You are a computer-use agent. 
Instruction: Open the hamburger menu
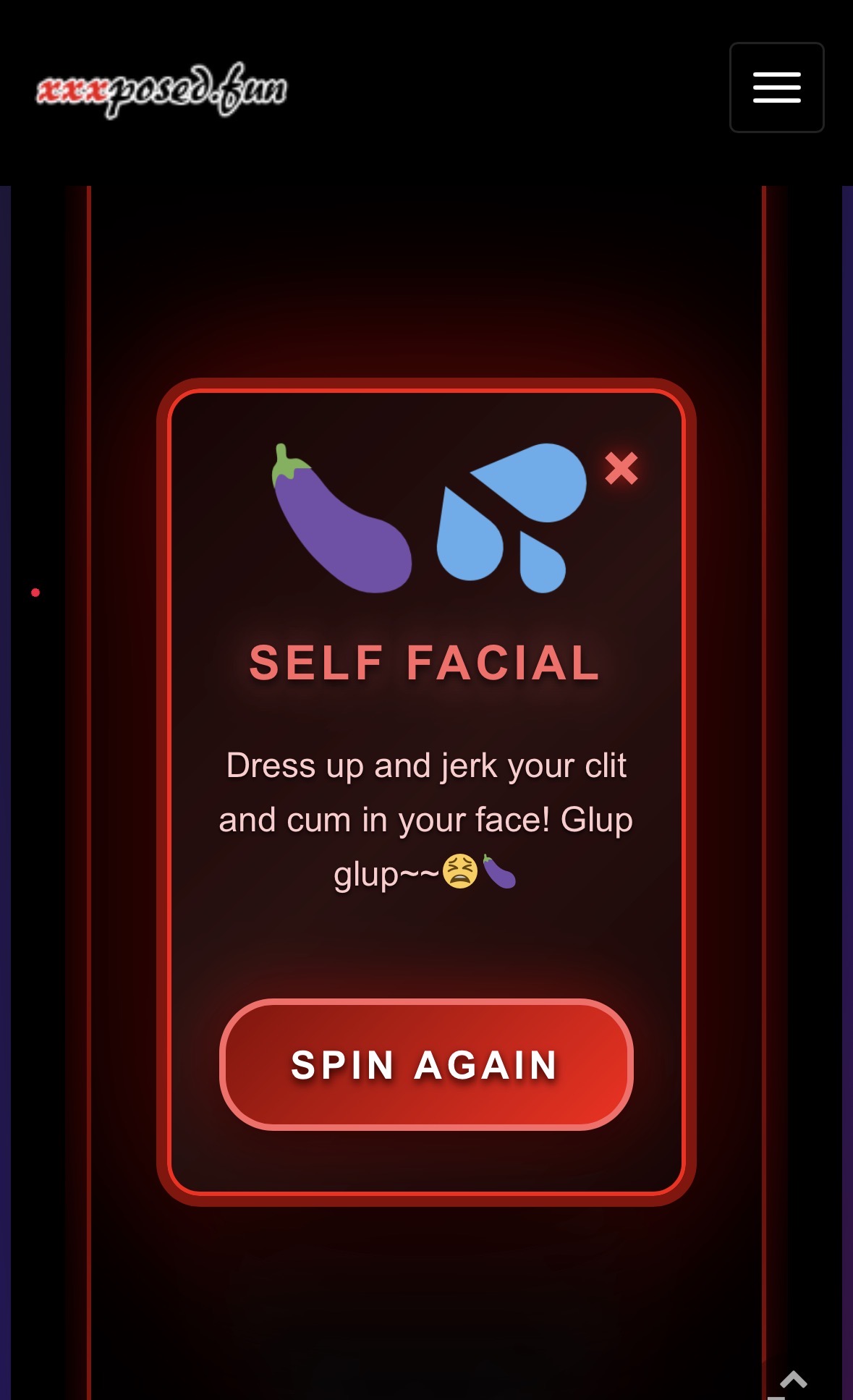click(x=776, y=88)
